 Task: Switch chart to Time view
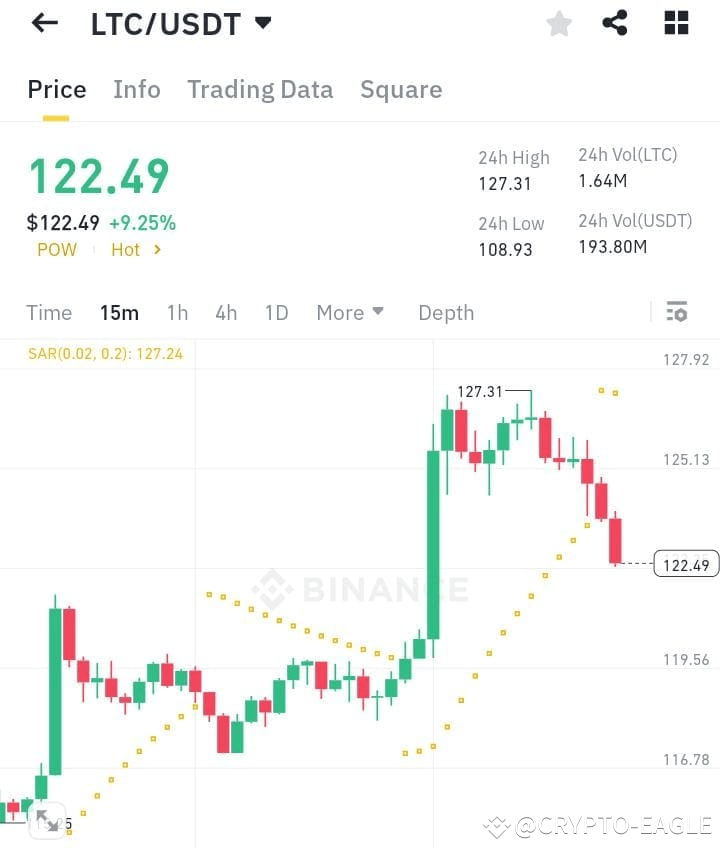tap(49, 312)
